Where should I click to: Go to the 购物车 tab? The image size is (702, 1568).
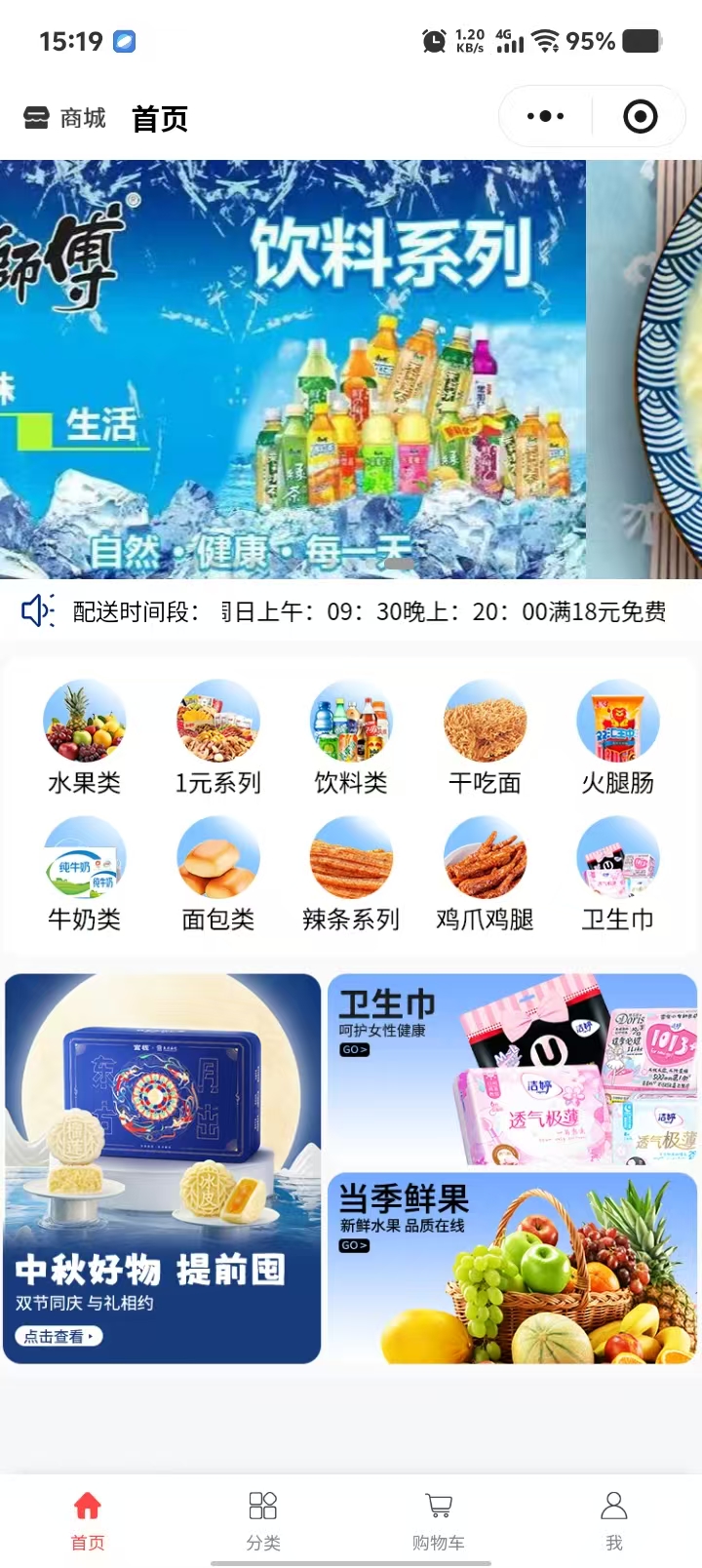click(439, 1518)
